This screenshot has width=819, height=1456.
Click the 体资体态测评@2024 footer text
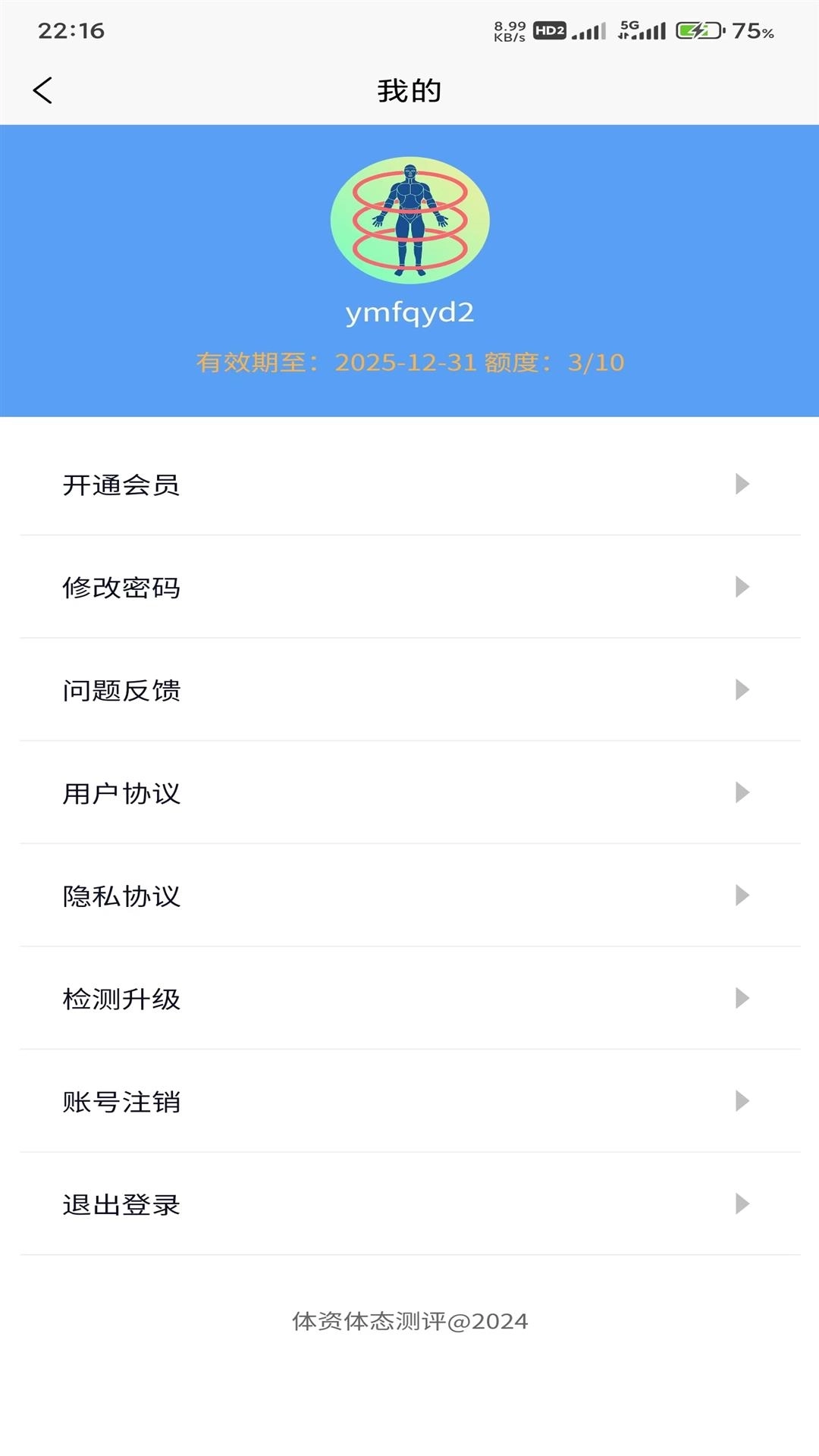click(x=409, y=1319)
